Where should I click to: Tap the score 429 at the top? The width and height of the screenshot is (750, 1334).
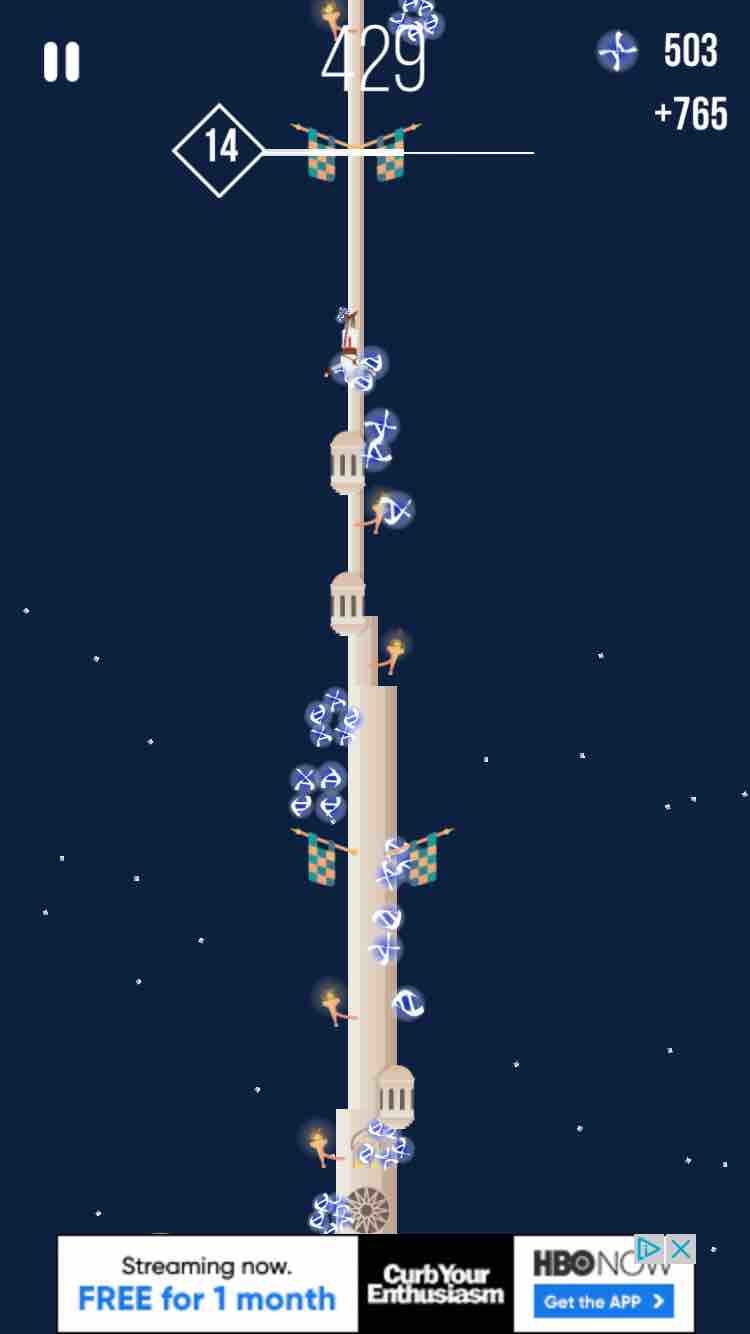tap(373, 60)
